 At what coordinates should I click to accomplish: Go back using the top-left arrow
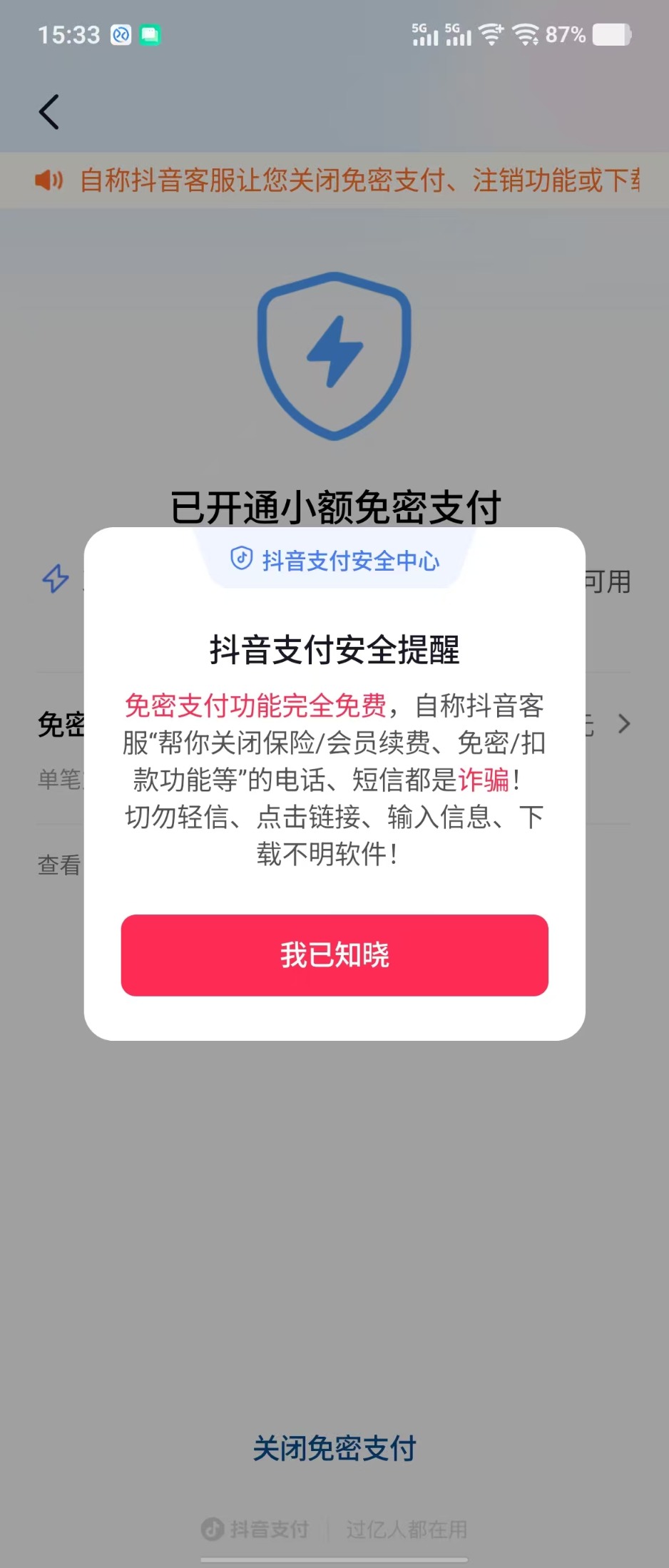coord(48,112)
